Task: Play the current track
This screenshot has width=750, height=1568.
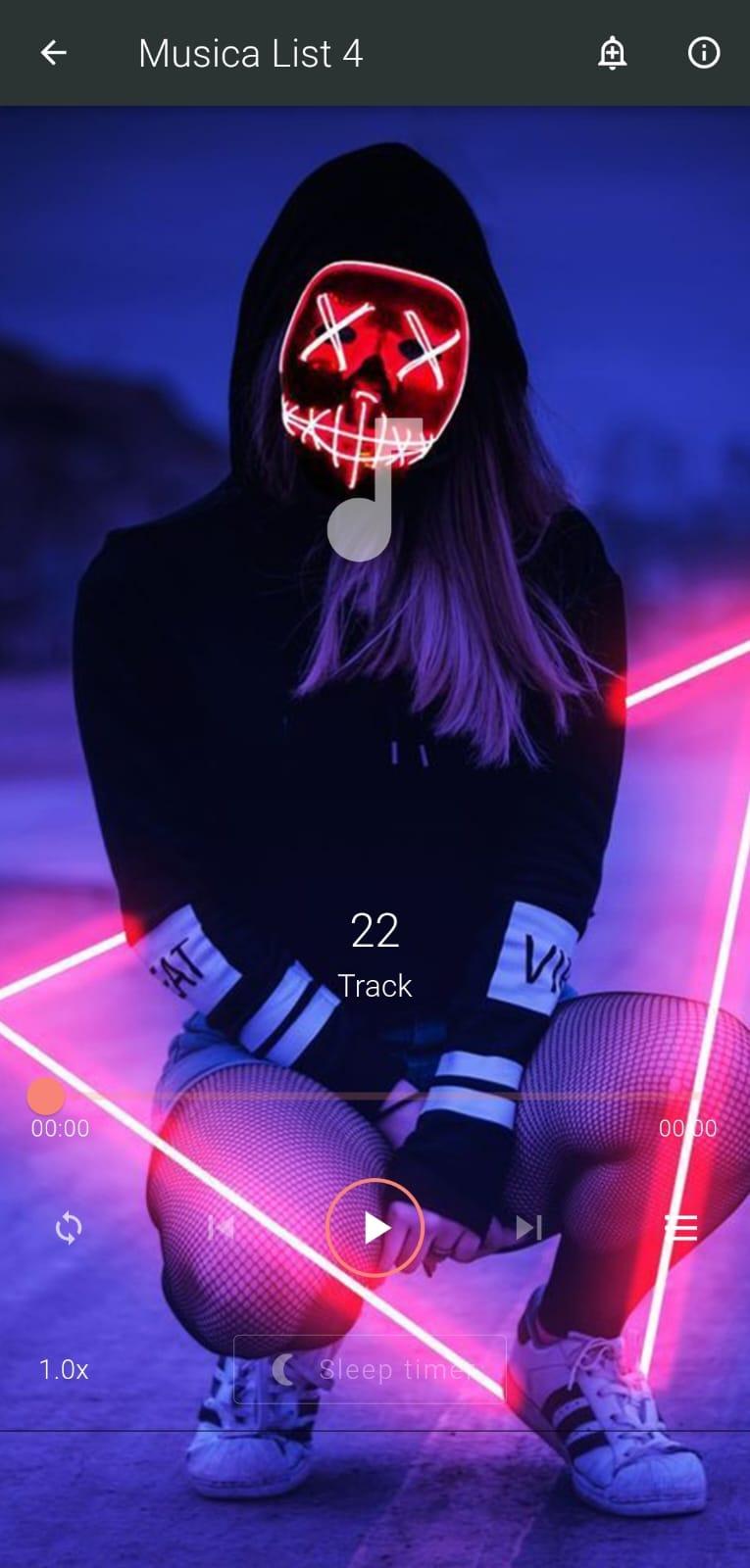Action: pyautogui.click(x=375, y=1227)
